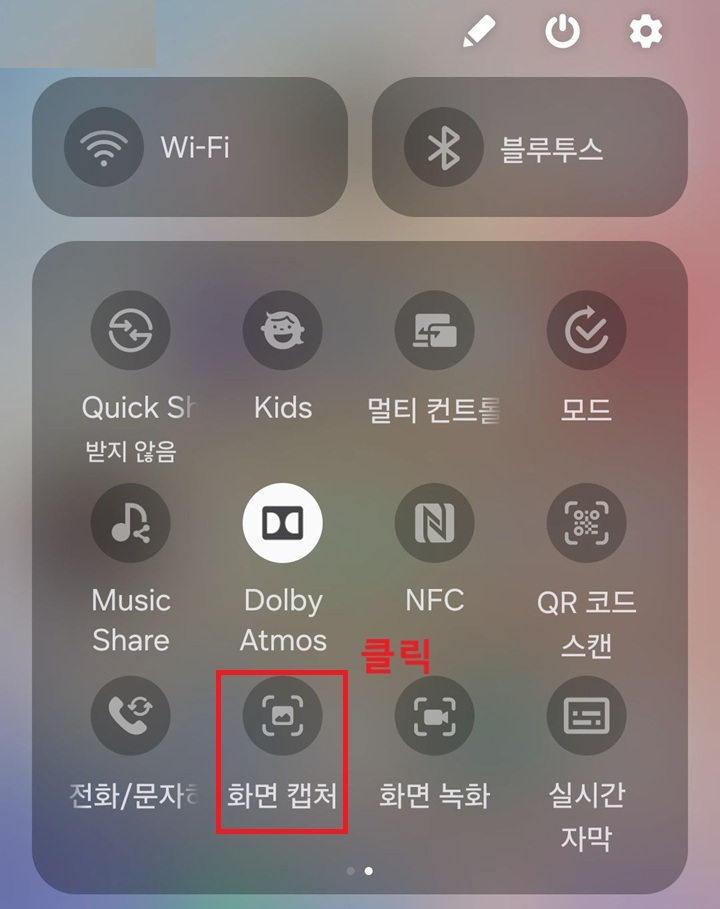Turn off Wi-Fi
Image resolution: width=720 pixels, height=909 pixels.
pyautogui.click(x=103, y=145)
